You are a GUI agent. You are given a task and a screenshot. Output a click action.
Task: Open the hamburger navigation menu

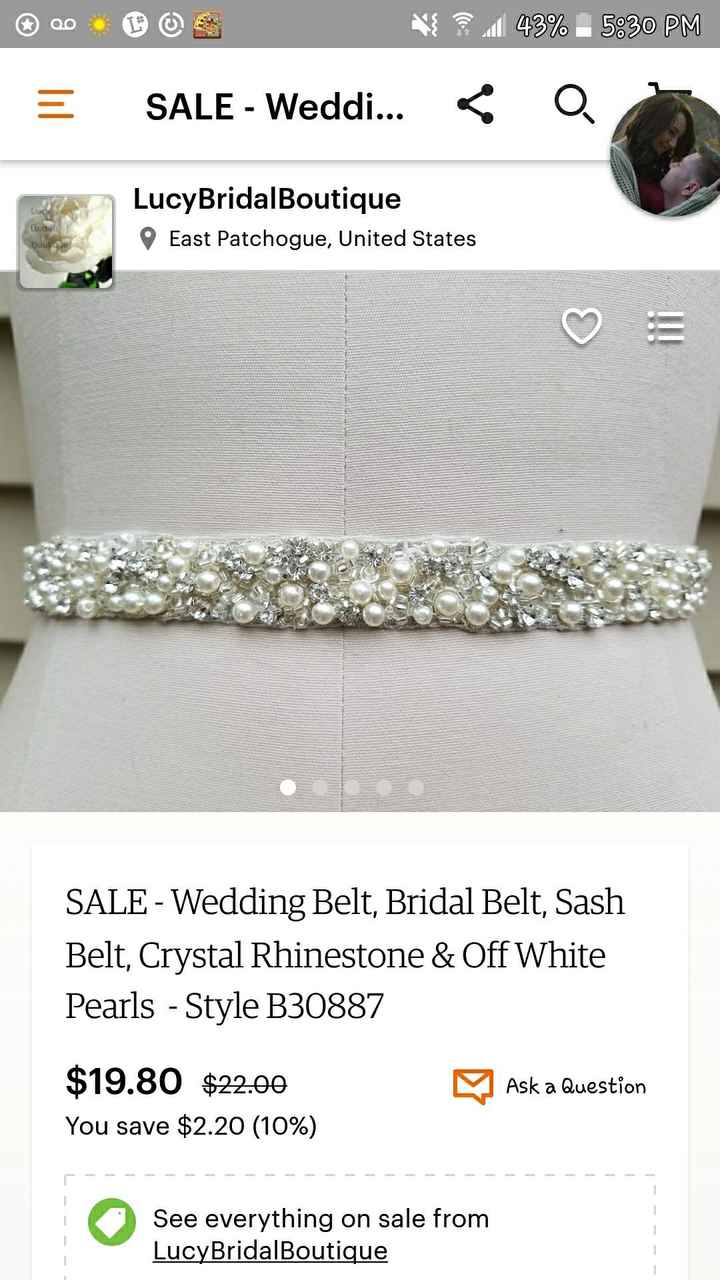(x=56, y=104)
